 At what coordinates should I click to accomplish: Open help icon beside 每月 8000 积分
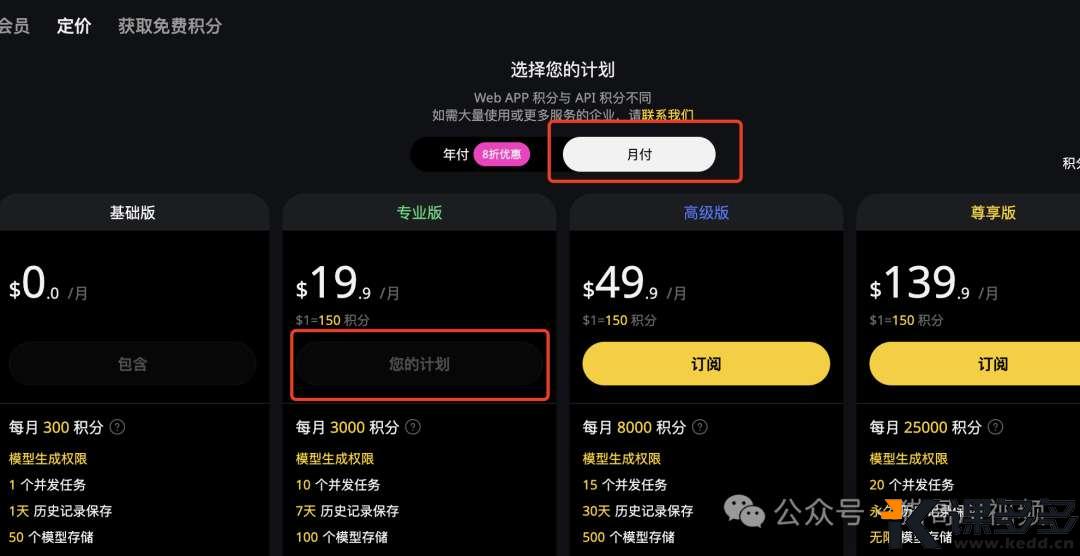(700, 427)
